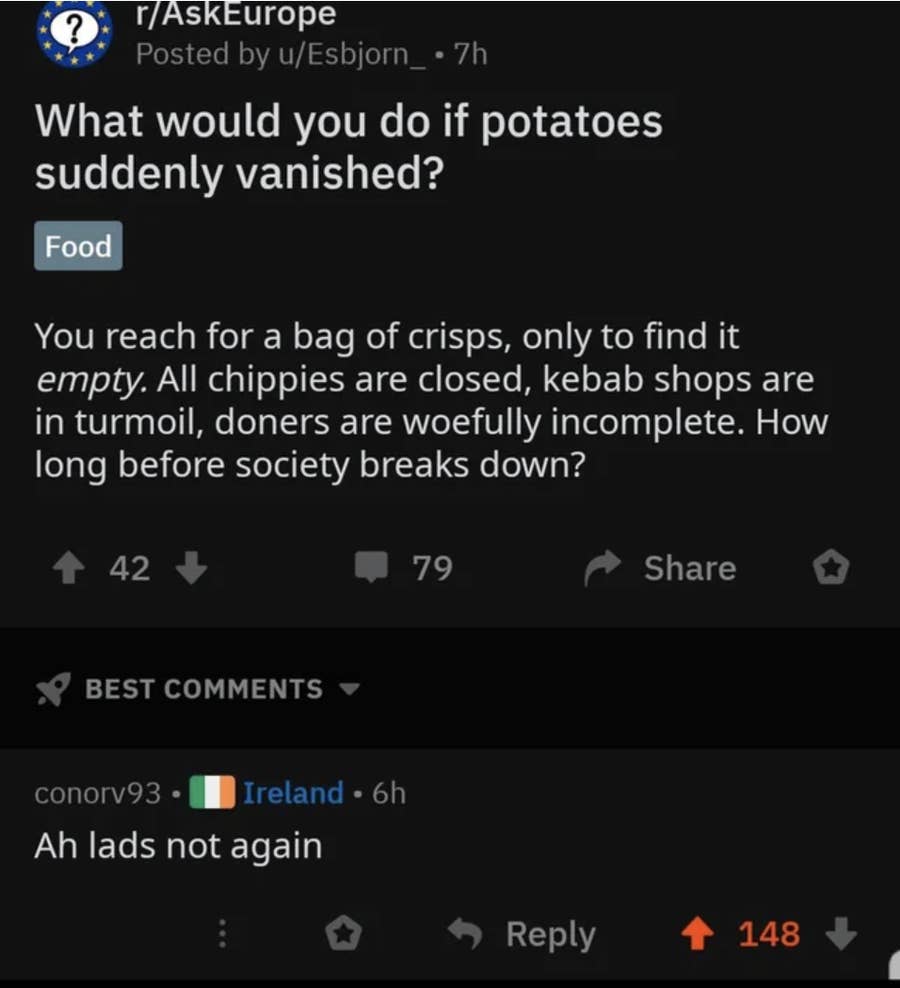
Task: Downvote the potatoes post
Action: click(x=192, y=570)
